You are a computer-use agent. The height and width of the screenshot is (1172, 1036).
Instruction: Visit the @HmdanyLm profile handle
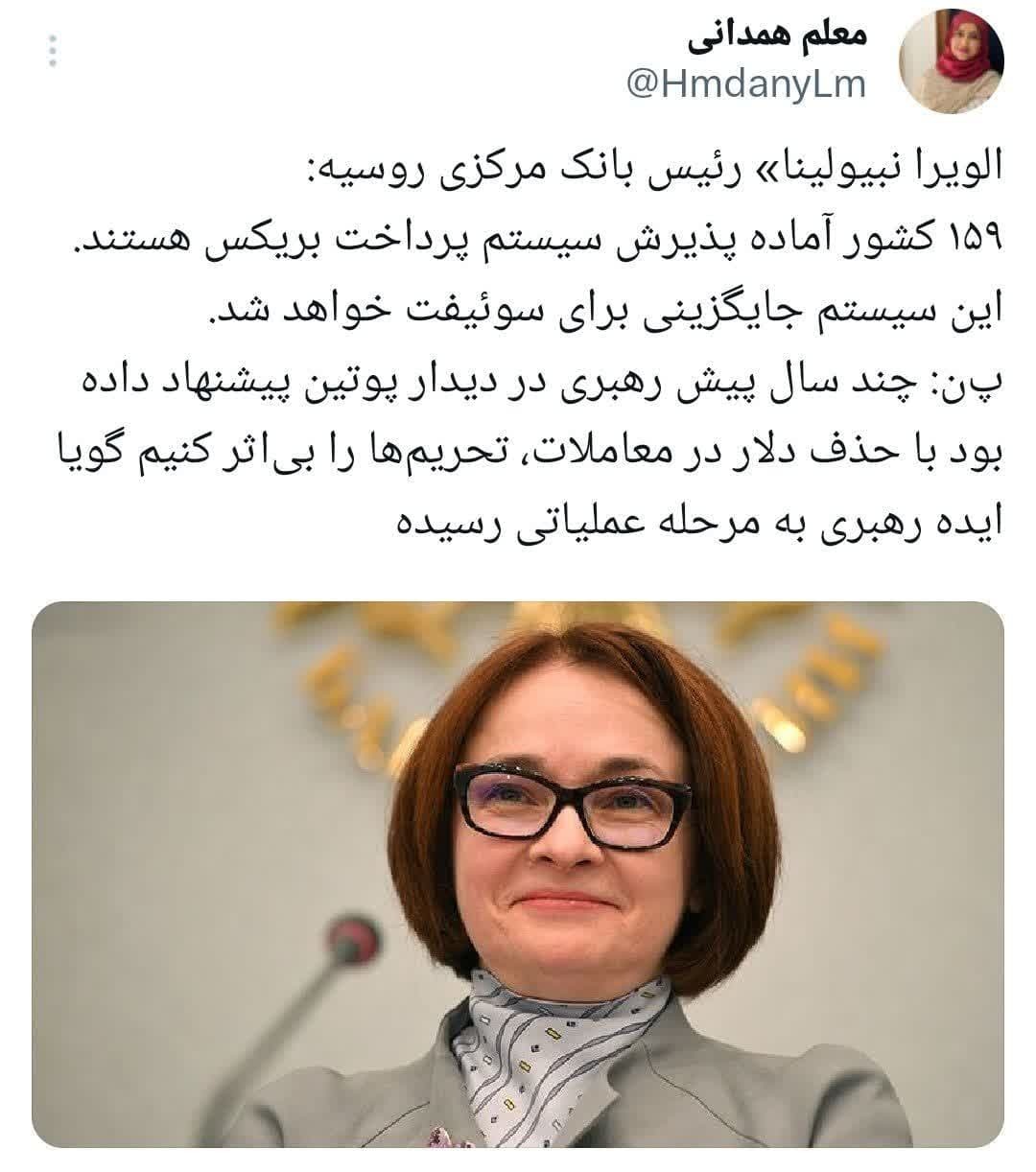[x=746, y=84]
